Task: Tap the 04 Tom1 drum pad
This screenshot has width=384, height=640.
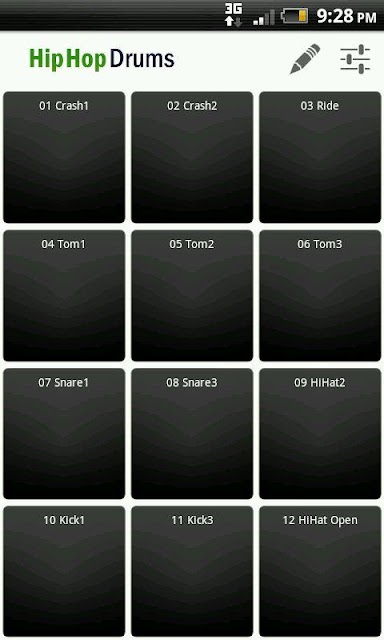Action: pos(64,296)
